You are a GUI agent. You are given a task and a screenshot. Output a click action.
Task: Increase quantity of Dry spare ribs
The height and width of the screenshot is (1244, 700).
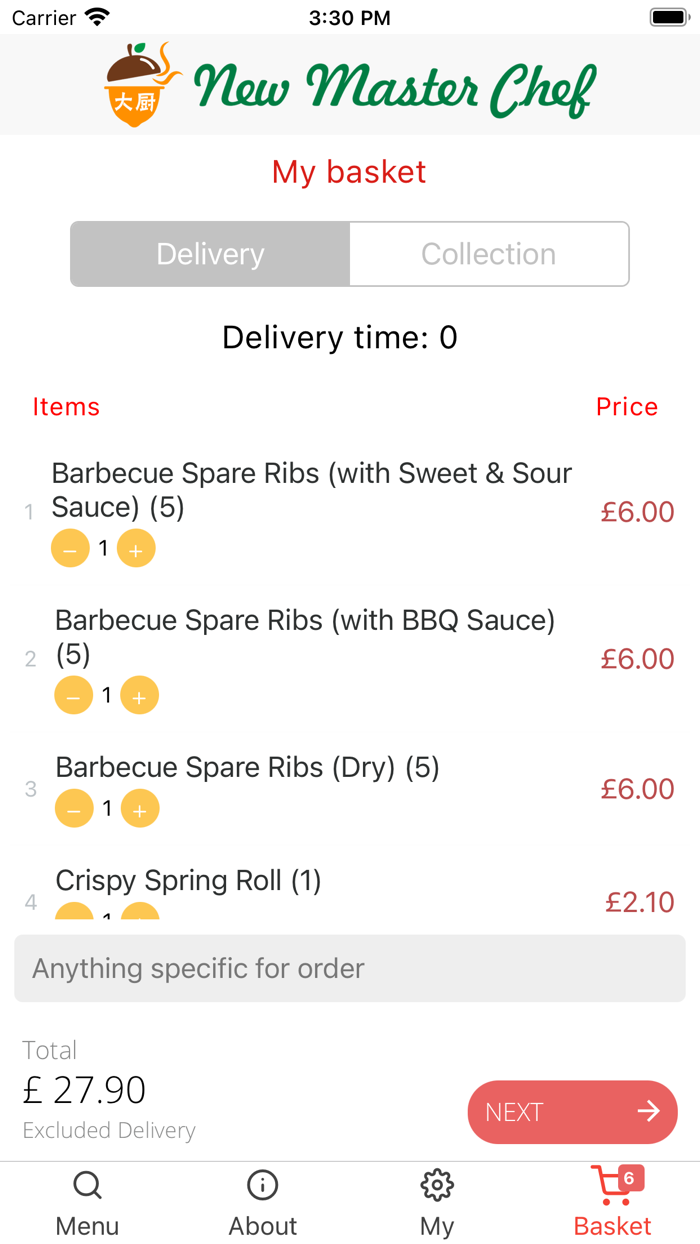pos(140,809)
